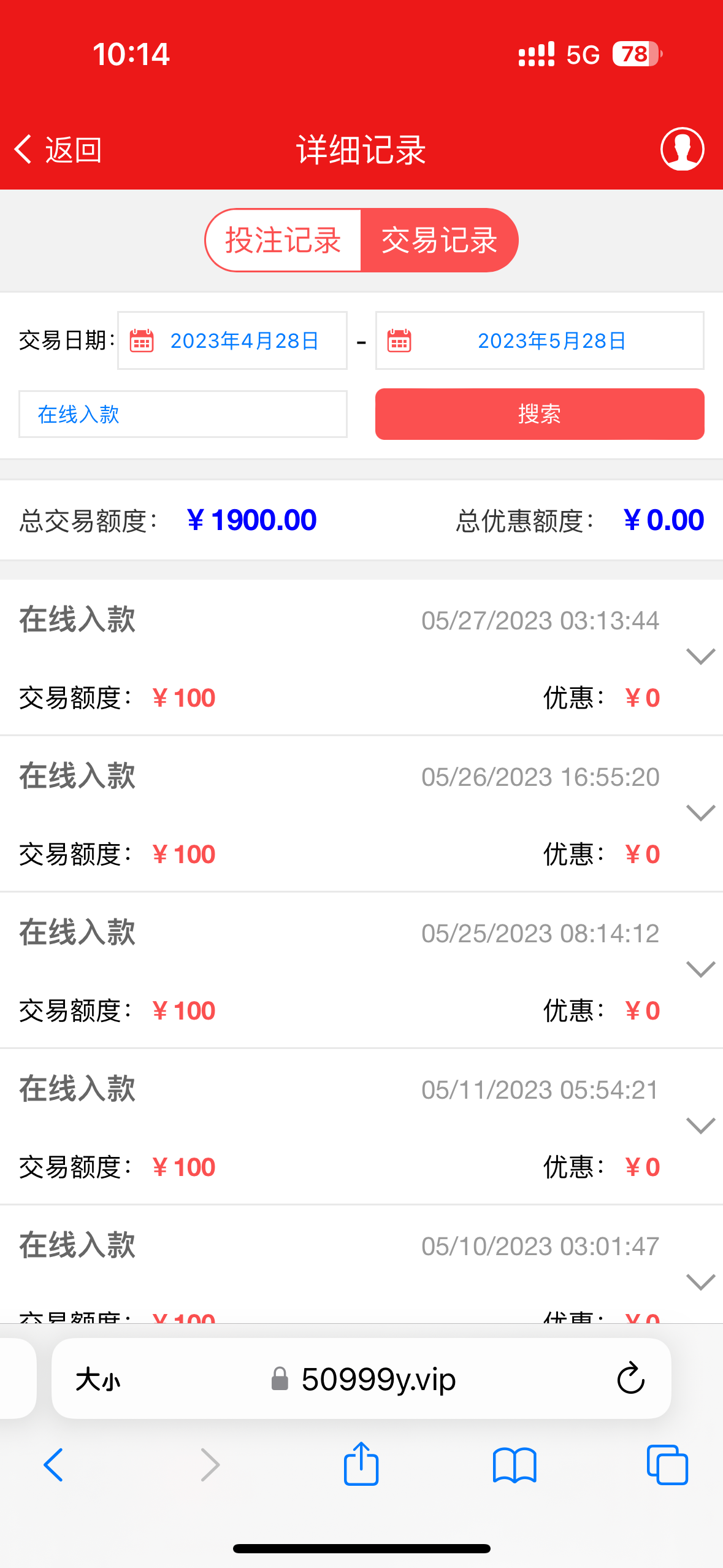This screenshot has width=723, height=1568.
Task: Reload the 50999y.vip page
Action: click(x=630, y=1379)
